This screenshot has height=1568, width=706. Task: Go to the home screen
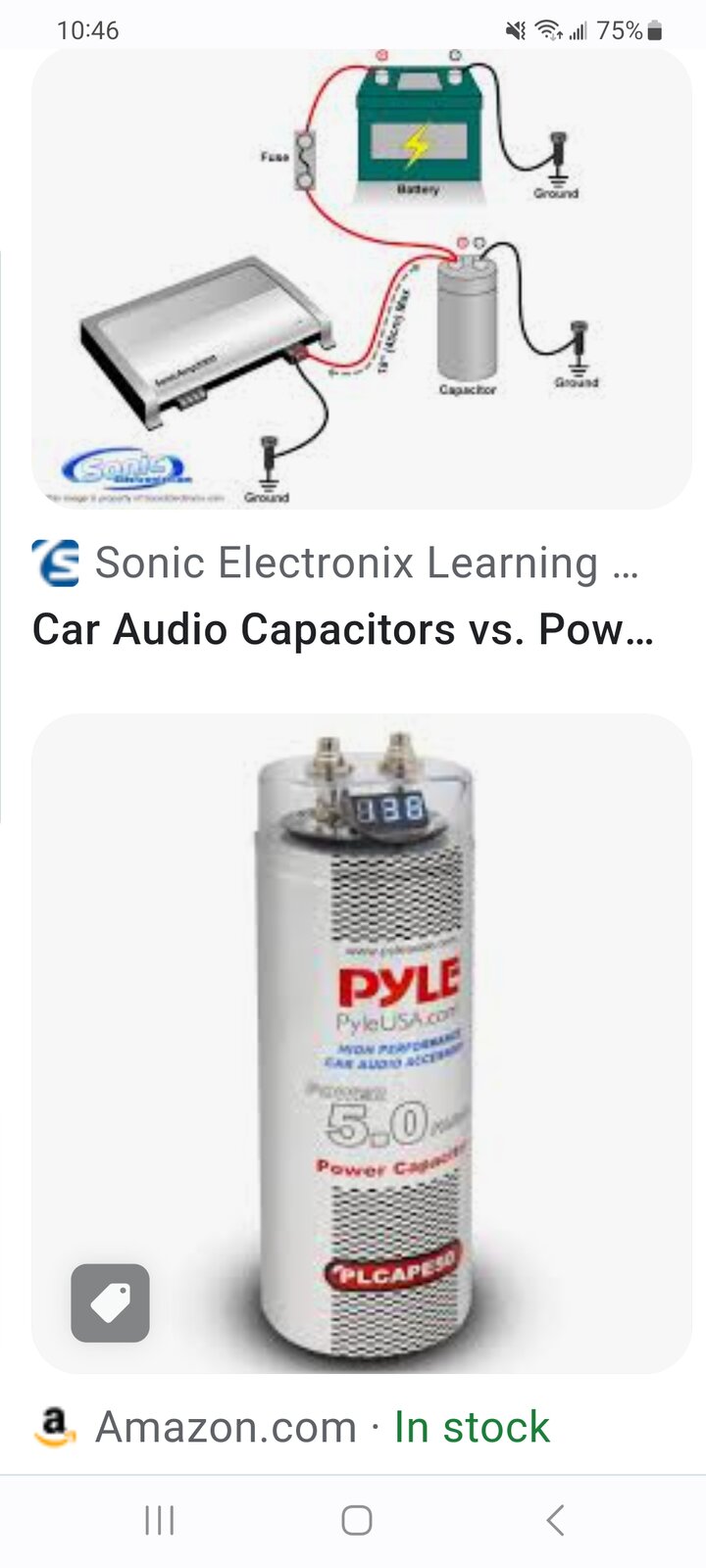pos(356,1520)
